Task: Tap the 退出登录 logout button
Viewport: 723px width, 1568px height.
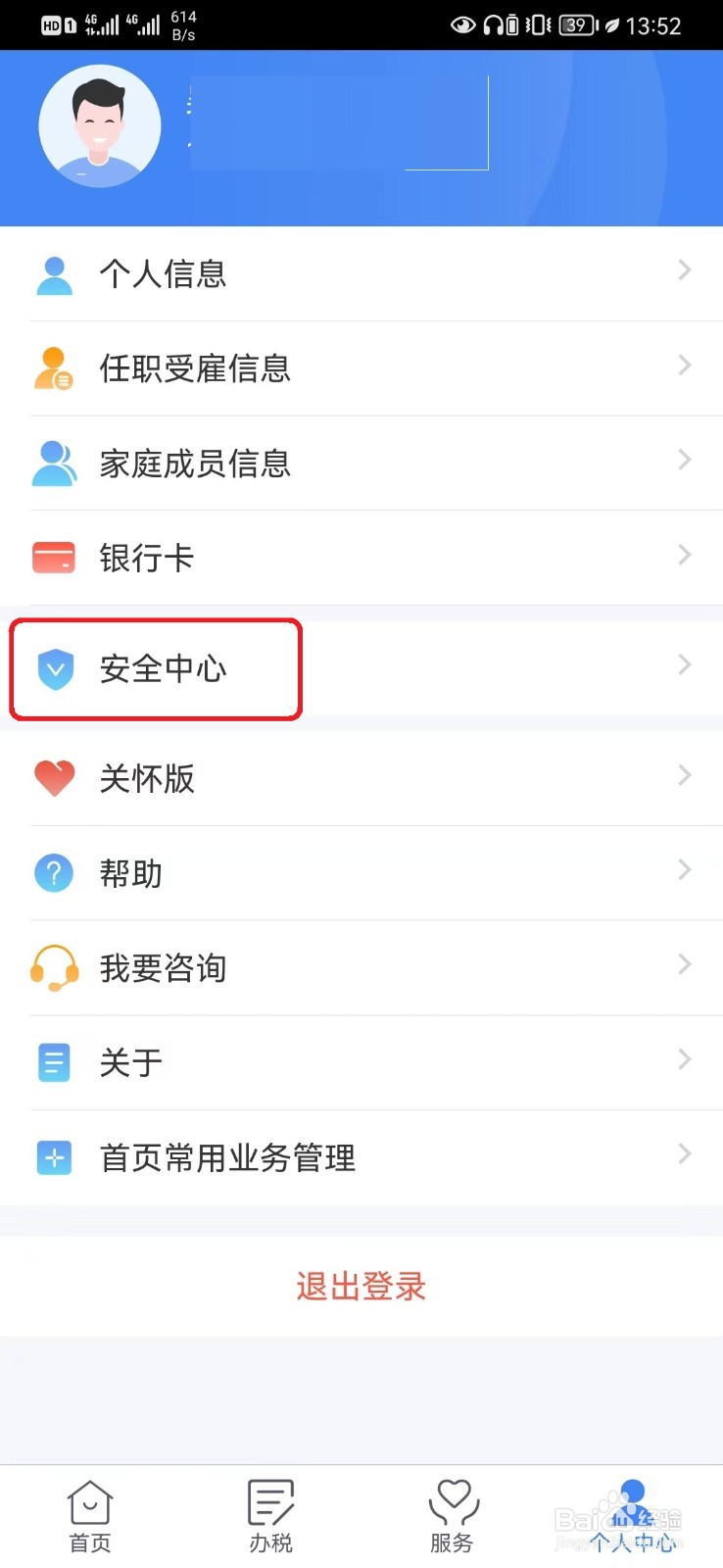Action: pyautogui.click(x=361, y=1286)
